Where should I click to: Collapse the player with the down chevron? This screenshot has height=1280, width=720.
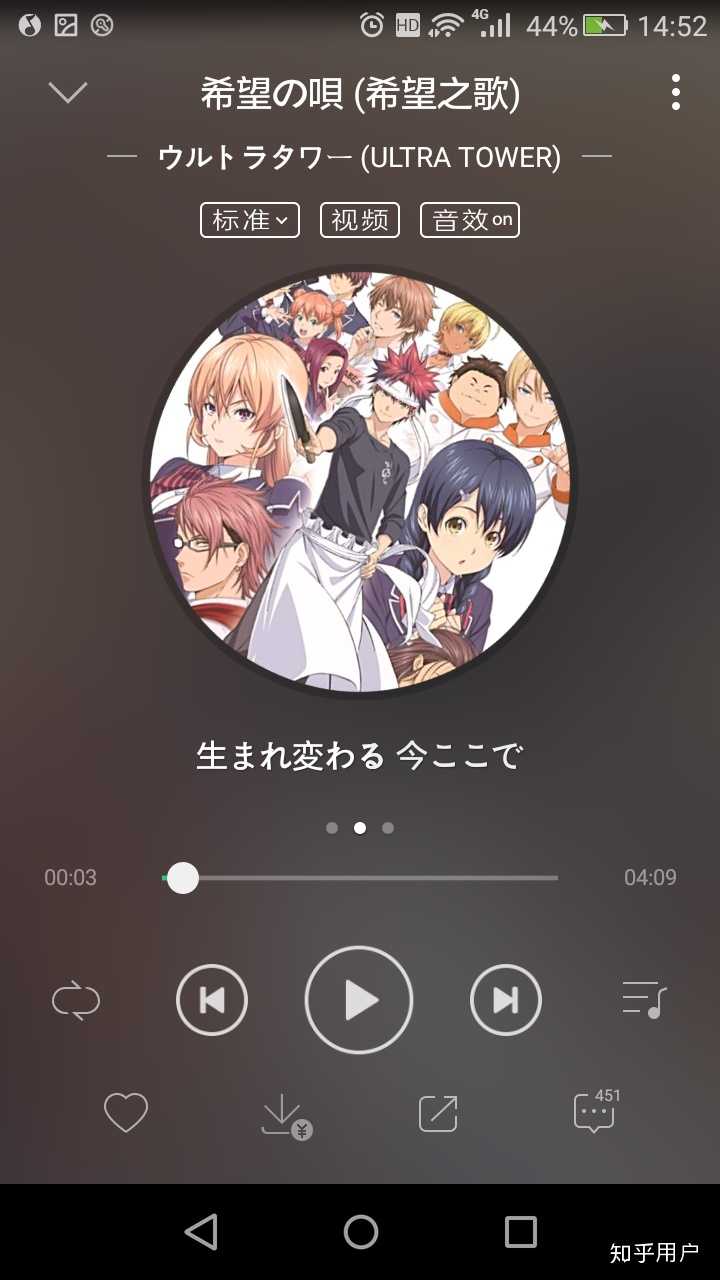(67, 91)
